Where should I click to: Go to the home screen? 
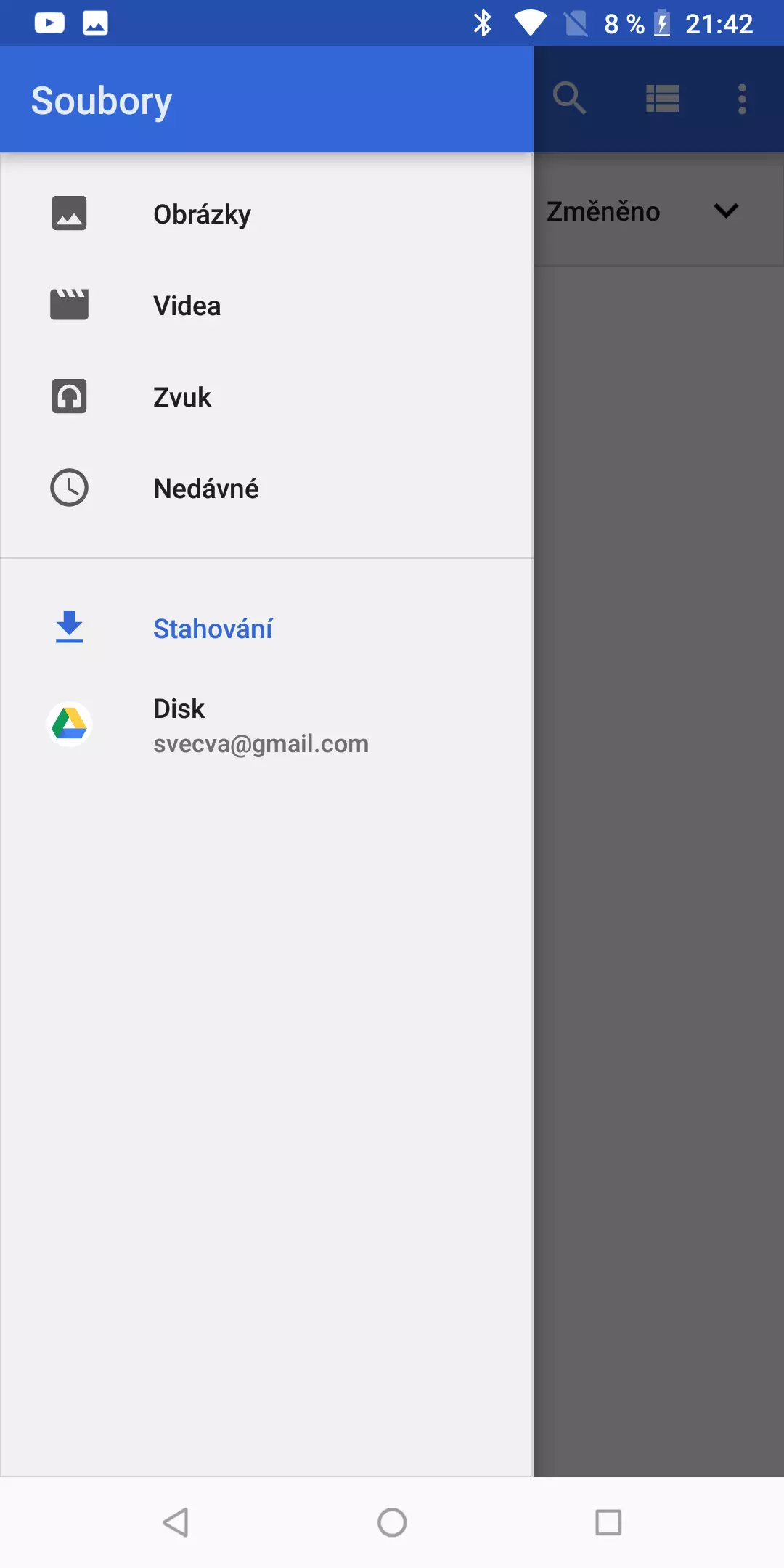tap(392, 1522)
